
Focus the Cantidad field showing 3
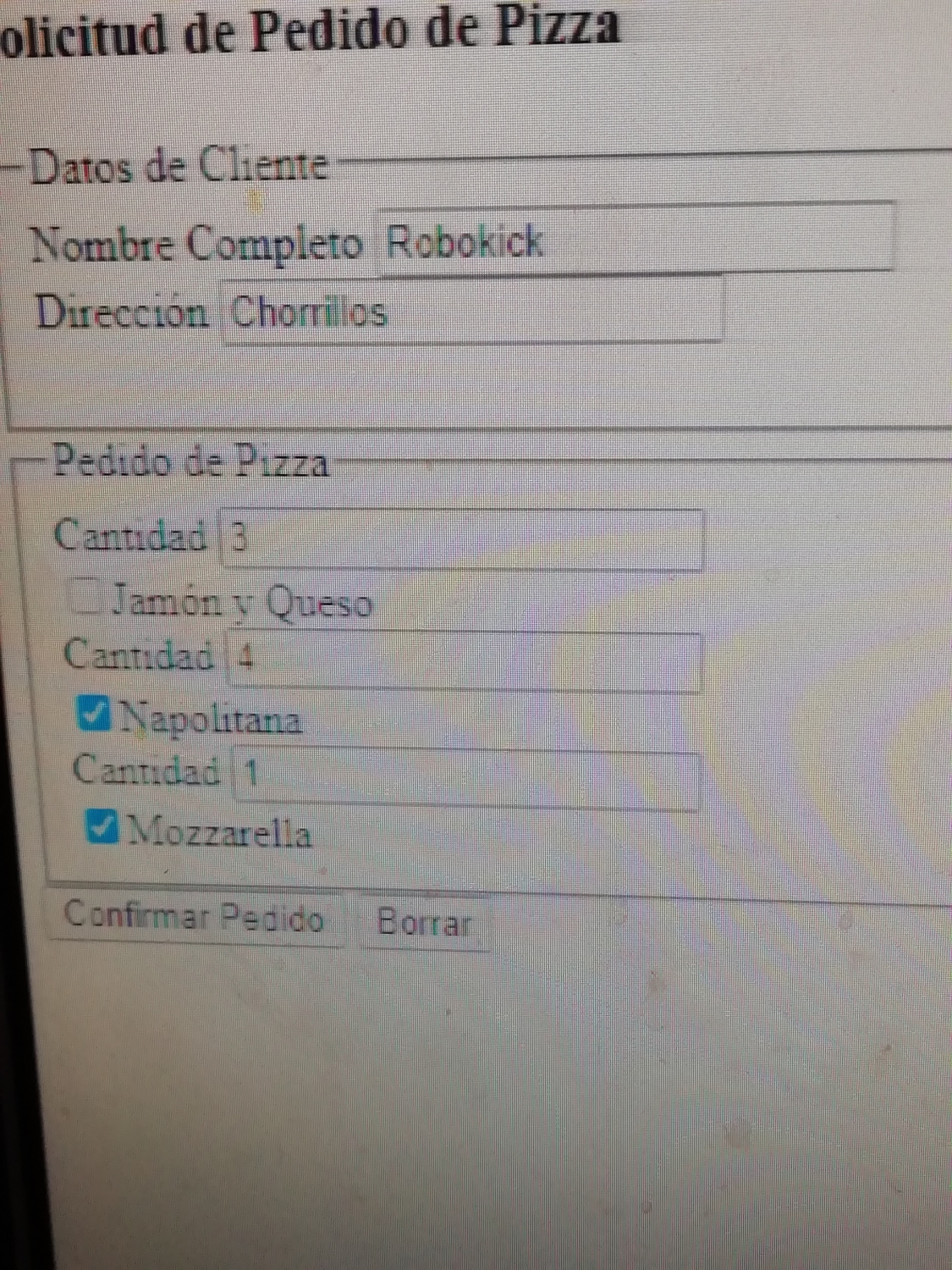point(462,538)
